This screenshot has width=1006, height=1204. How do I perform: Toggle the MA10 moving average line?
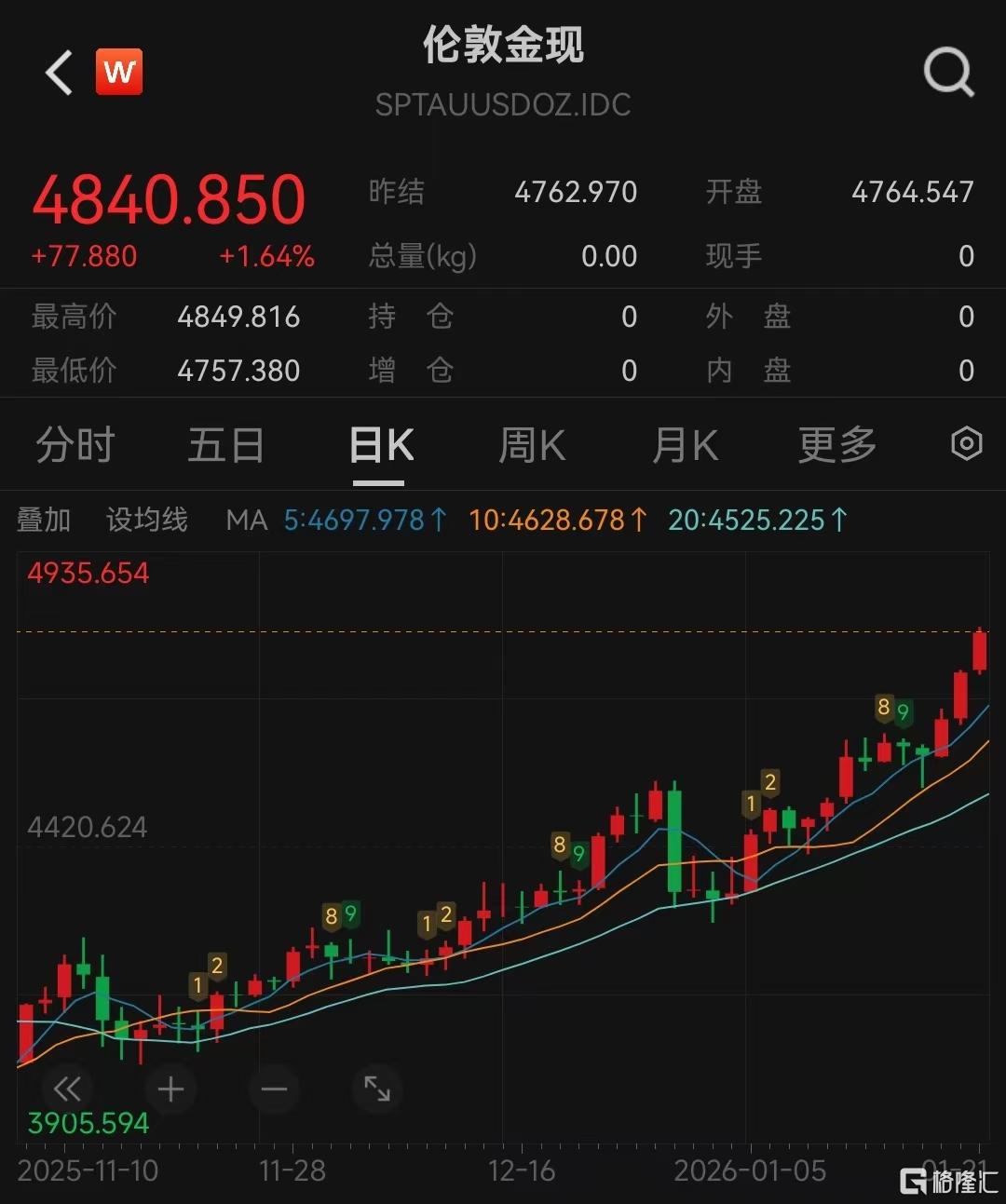[559, 521]
